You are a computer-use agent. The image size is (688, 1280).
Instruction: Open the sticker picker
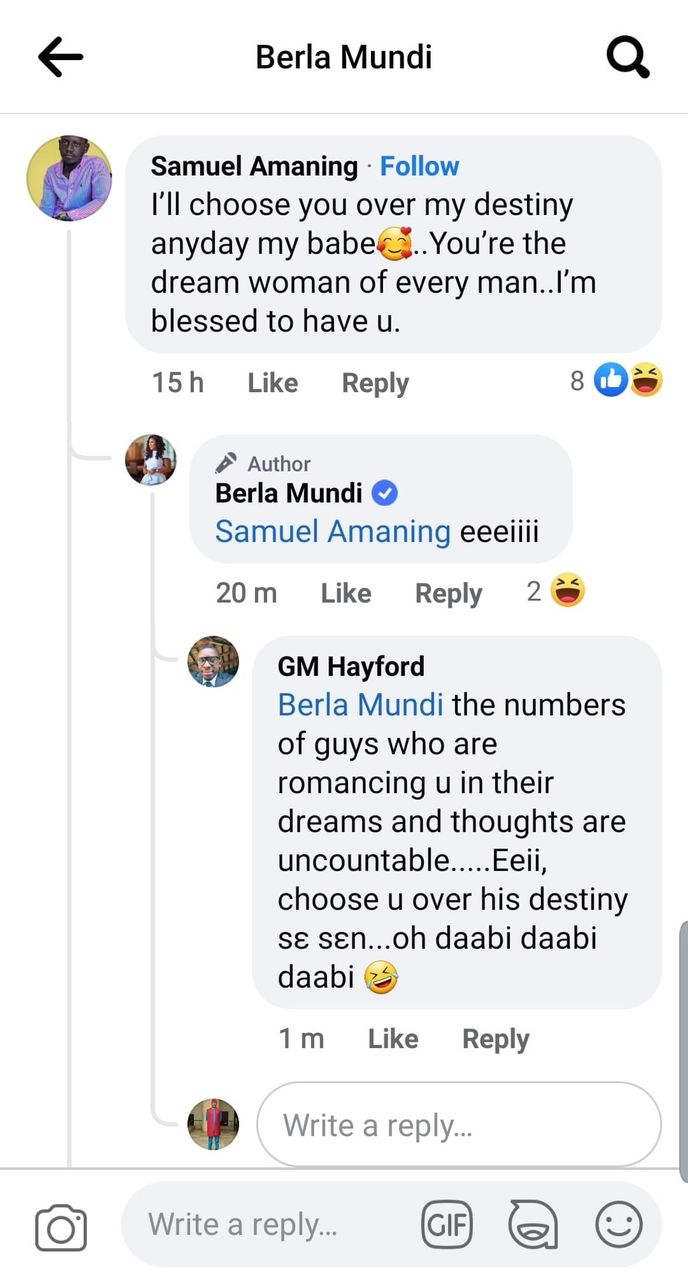pos(533,1224)
